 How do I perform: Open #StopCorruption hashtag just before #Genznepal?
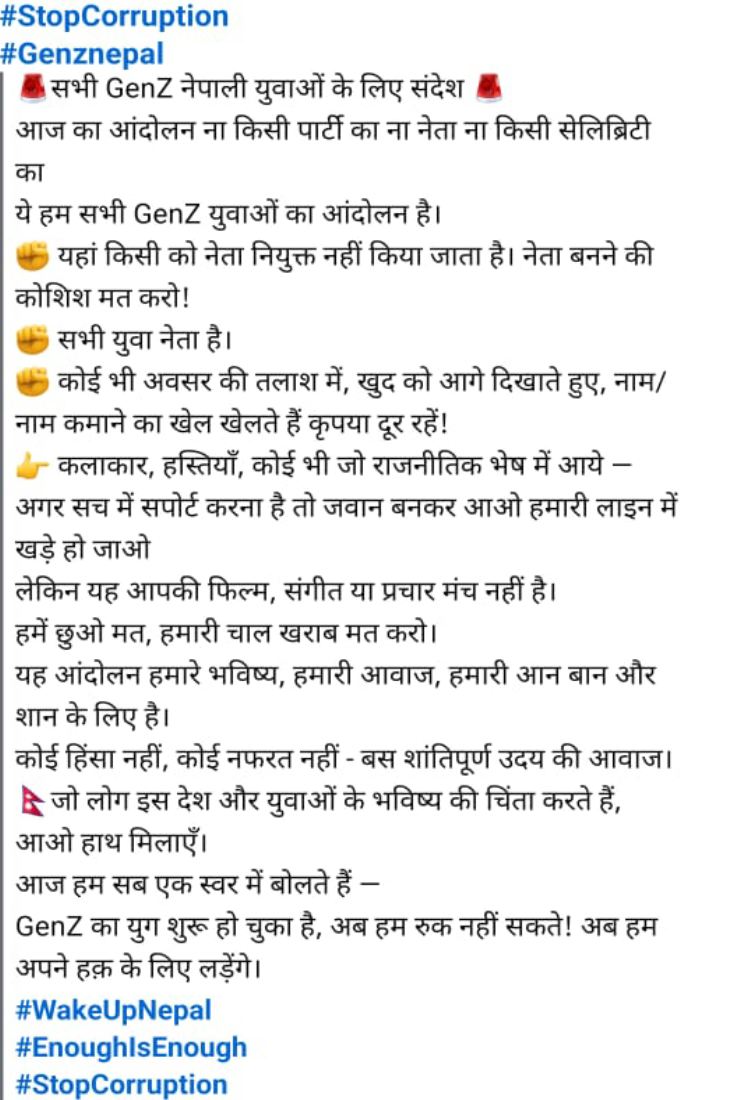(x=114, y=17)
